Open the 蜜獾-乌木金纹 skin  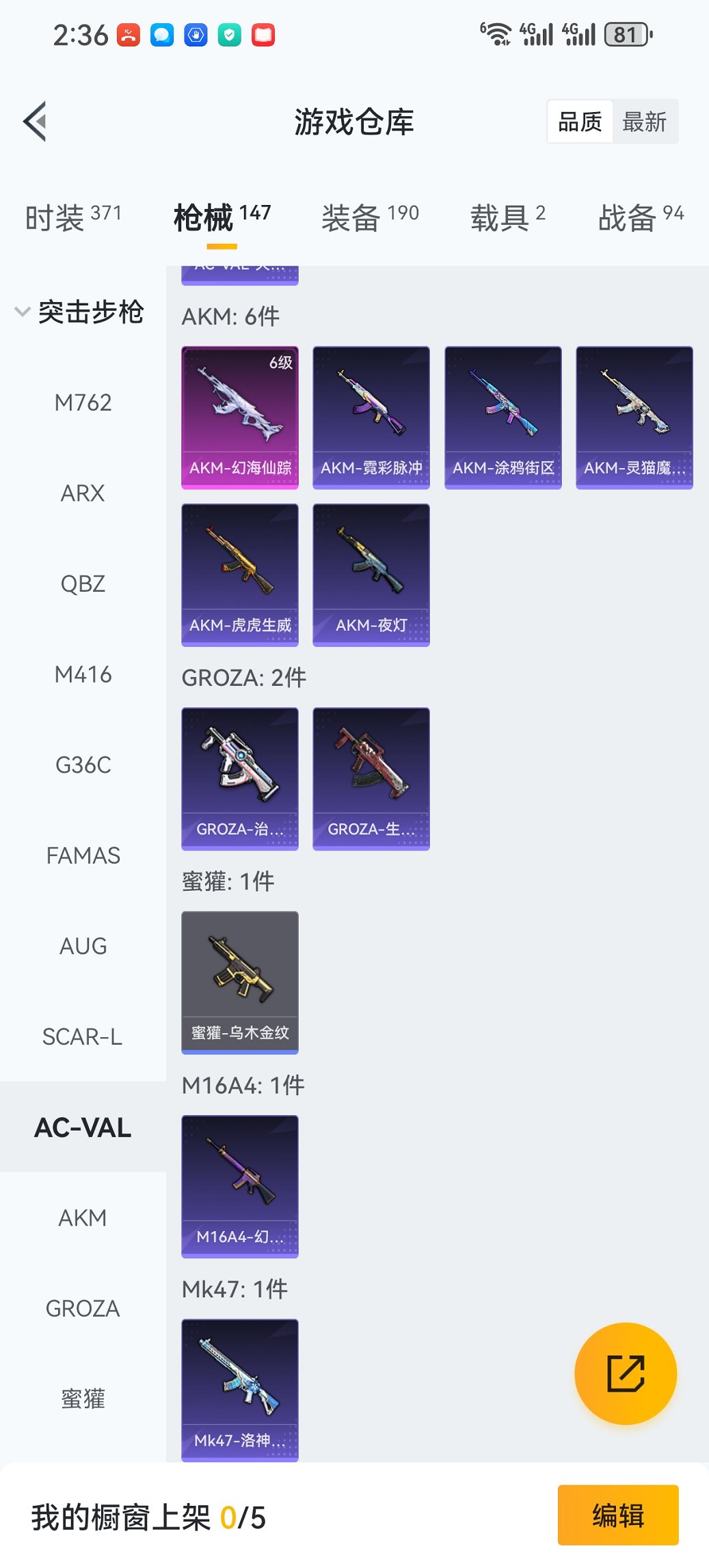tap(240, 982)
